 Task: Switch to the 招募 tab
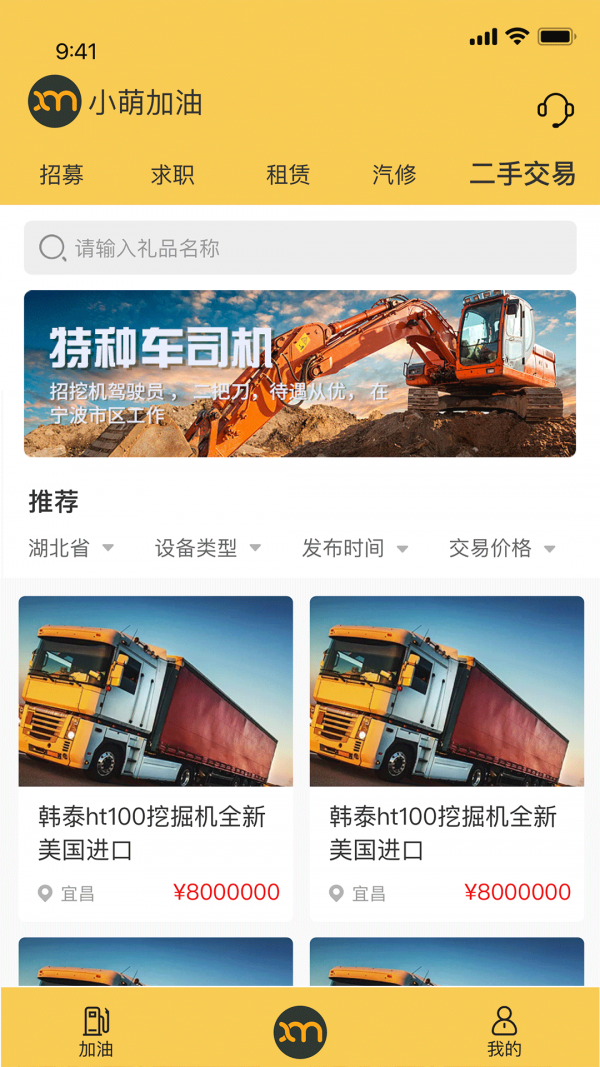61,175
